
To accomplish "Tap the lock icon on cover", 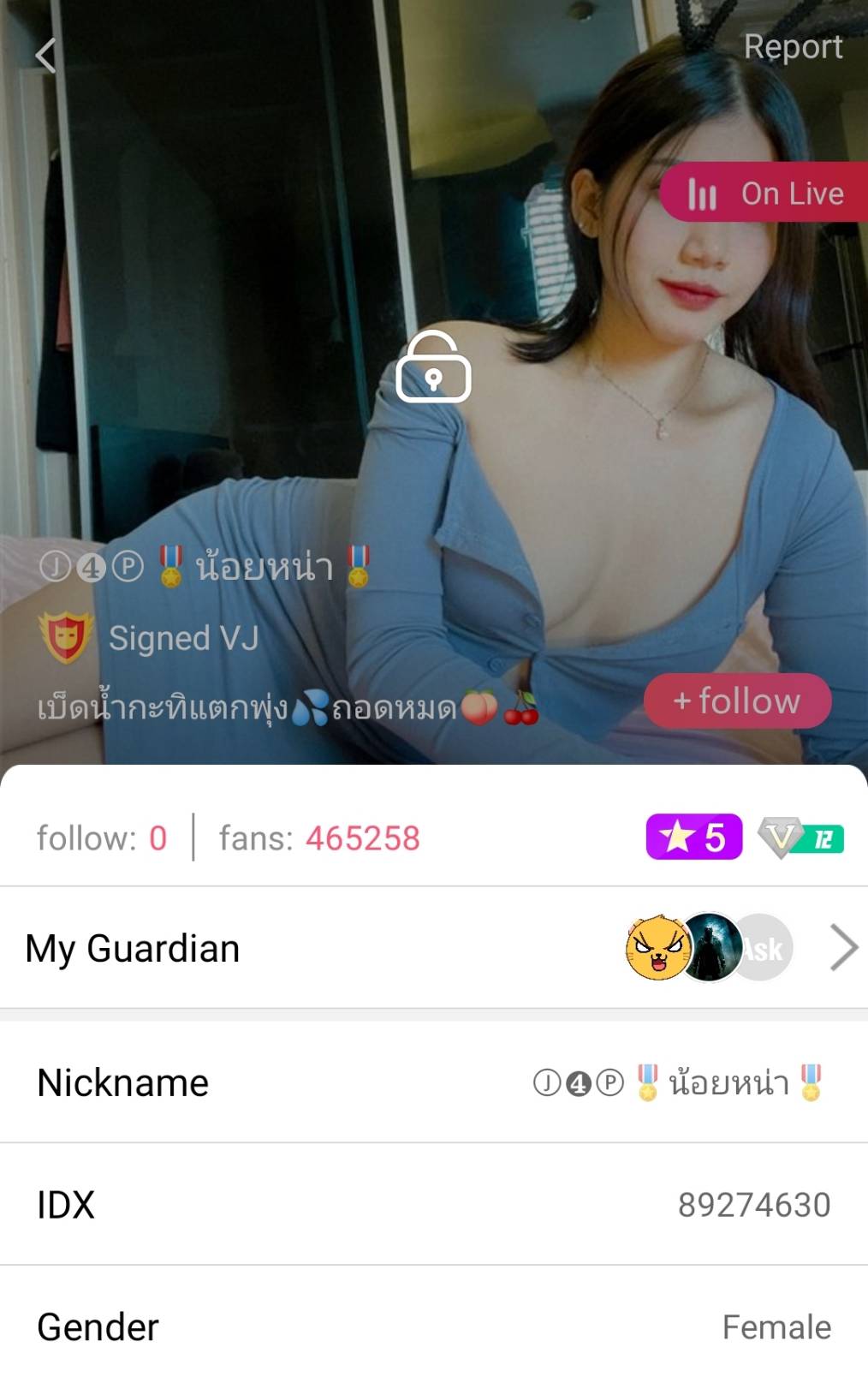I will (x=433, y=367).
